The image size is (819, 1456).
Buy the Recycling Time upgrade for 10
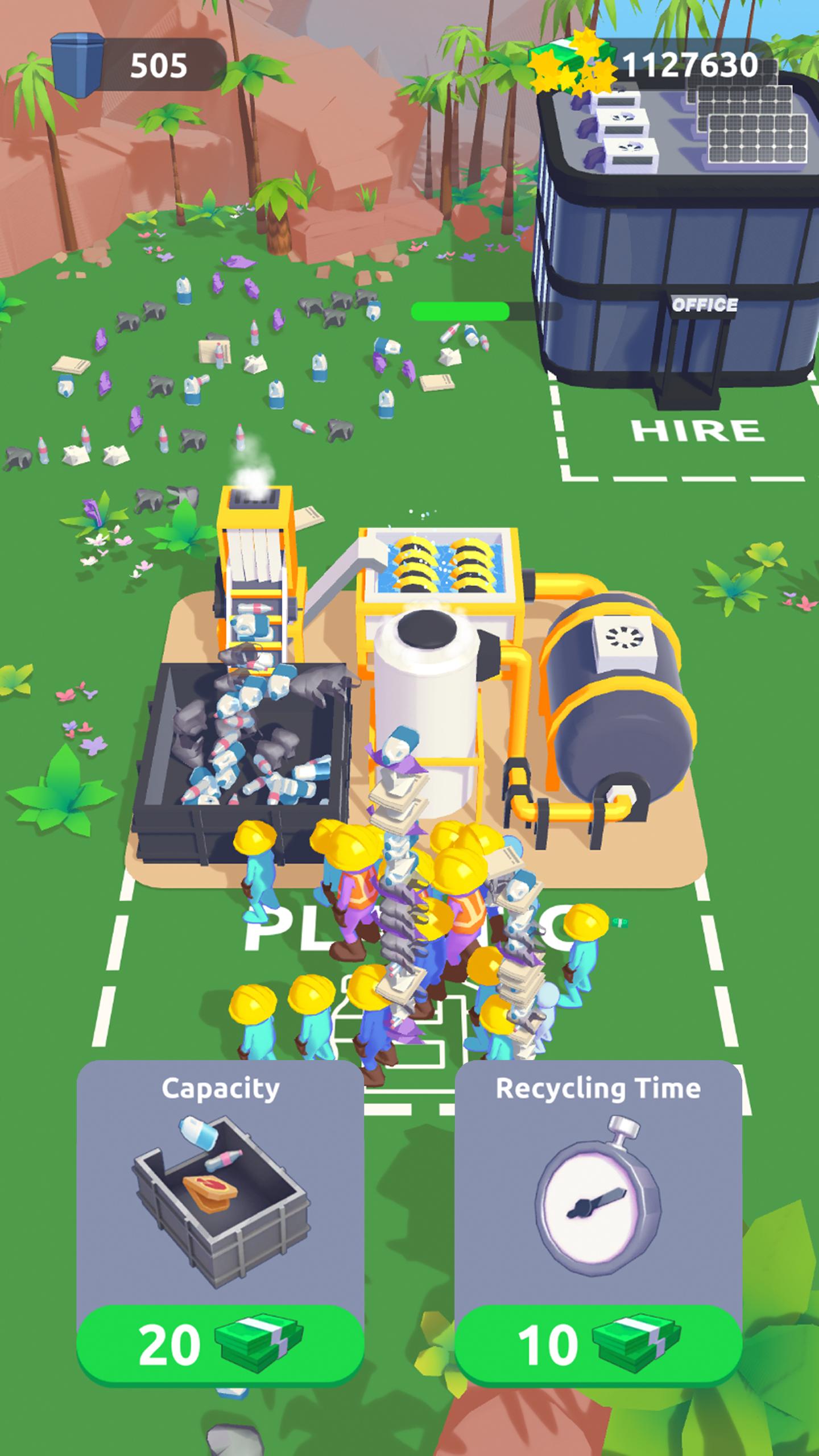[598, 1345]
